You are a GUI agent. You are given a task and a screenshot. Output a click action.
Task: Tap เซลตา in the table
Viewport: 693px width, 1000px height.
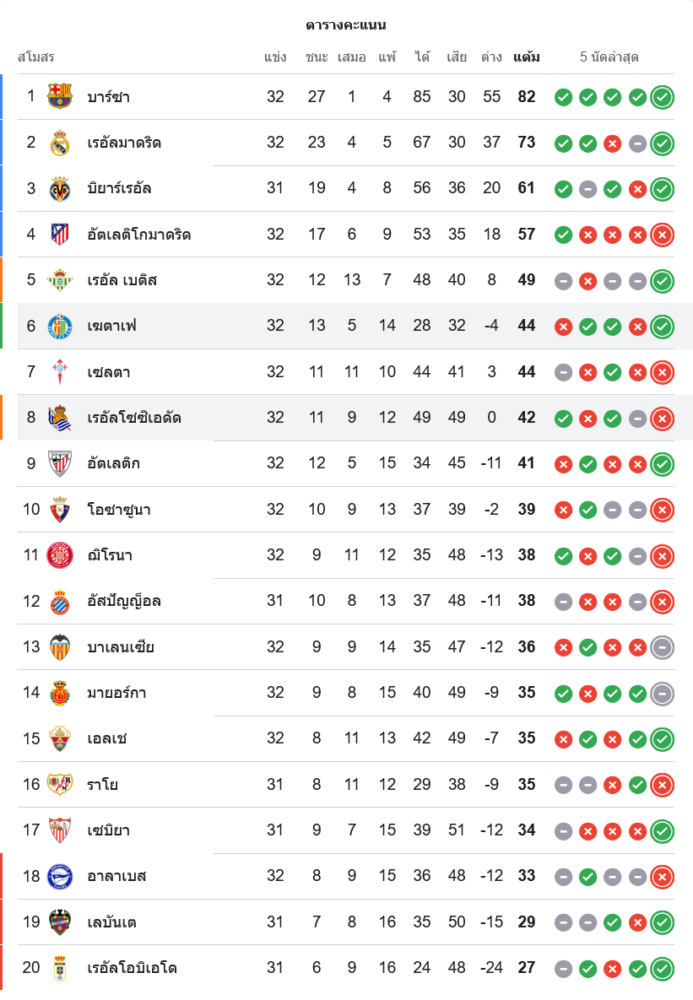pos(109,372)
